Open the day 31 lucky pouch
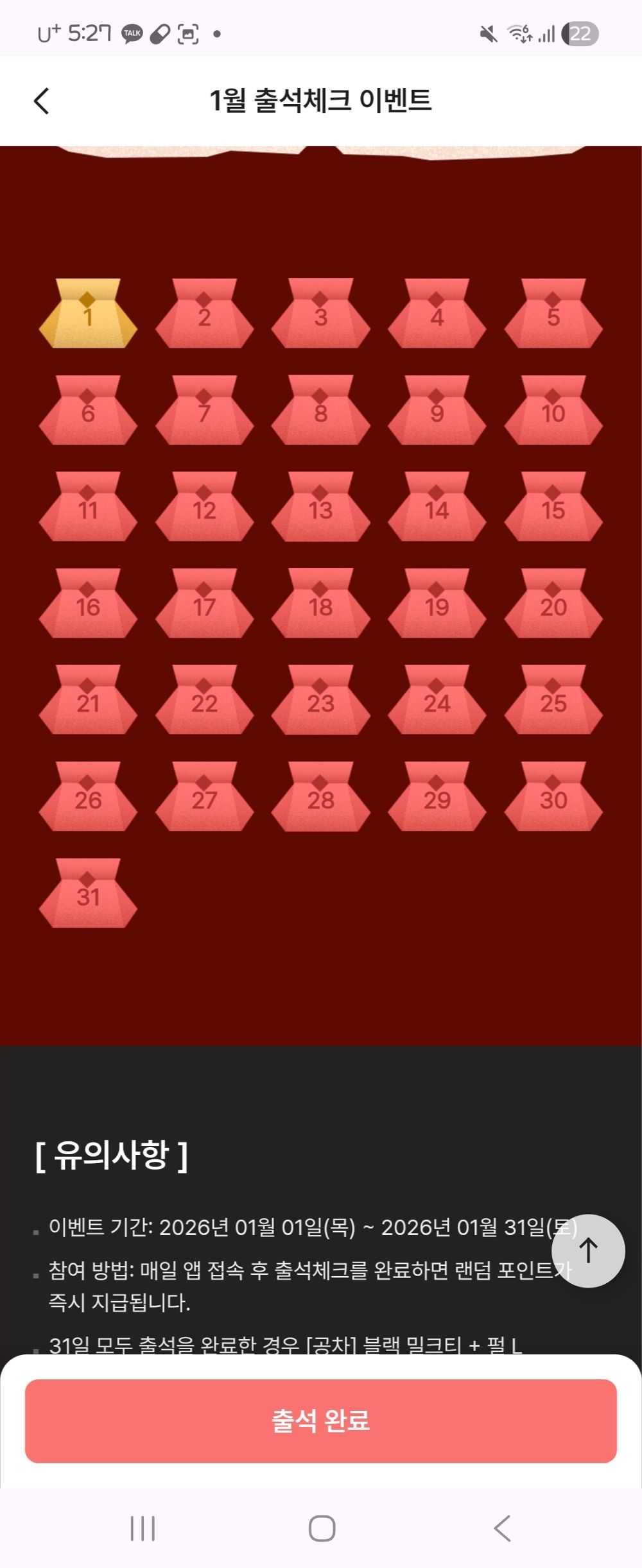Image resolution: width=642 pixels, height=1568 pixels. (x=88, y=894)
